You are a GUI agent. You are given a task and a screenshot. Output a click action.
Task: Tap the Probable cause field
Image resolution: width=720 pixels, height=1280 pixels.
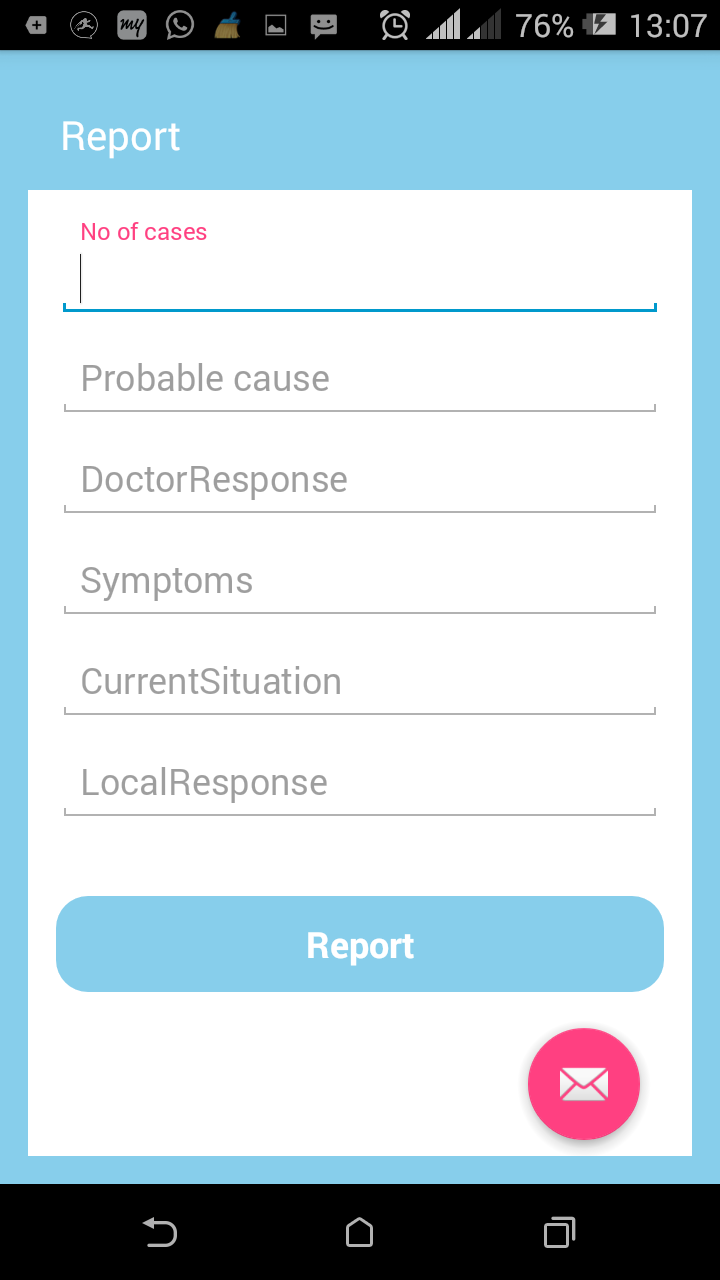pyautogui.click(x=360, y=380)
